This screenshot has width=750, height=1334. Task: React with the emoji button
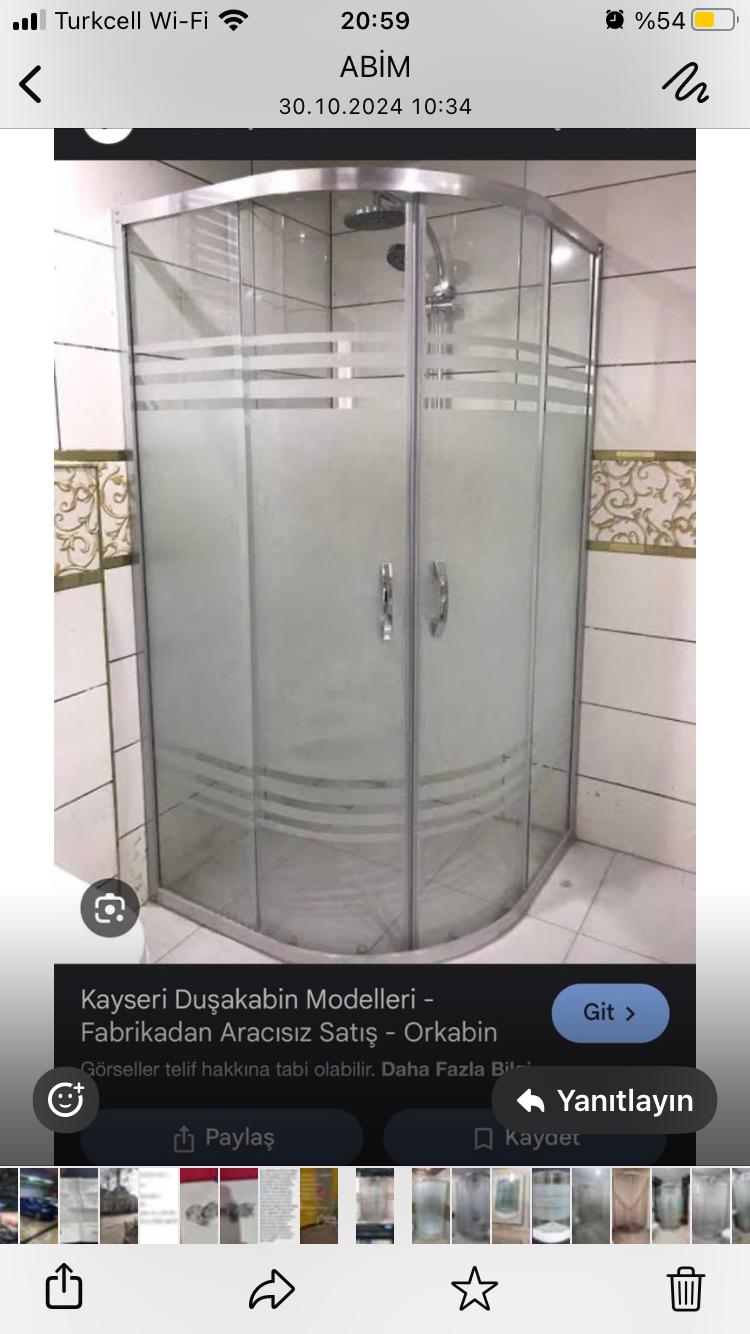click(x=66, y=1100)
